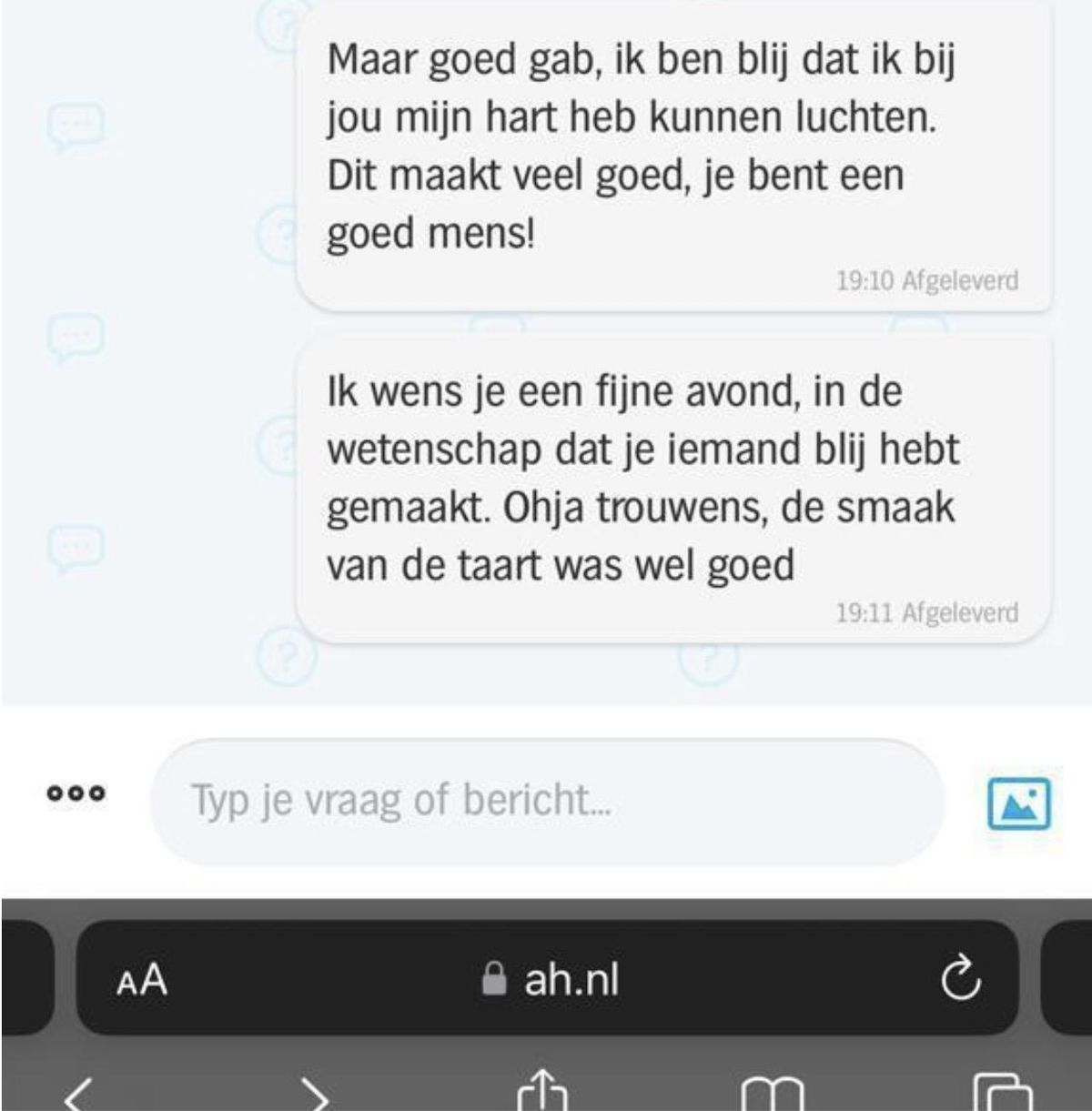Tap the ah.nl address bar

pyautogui.click(x=551, y=980)
